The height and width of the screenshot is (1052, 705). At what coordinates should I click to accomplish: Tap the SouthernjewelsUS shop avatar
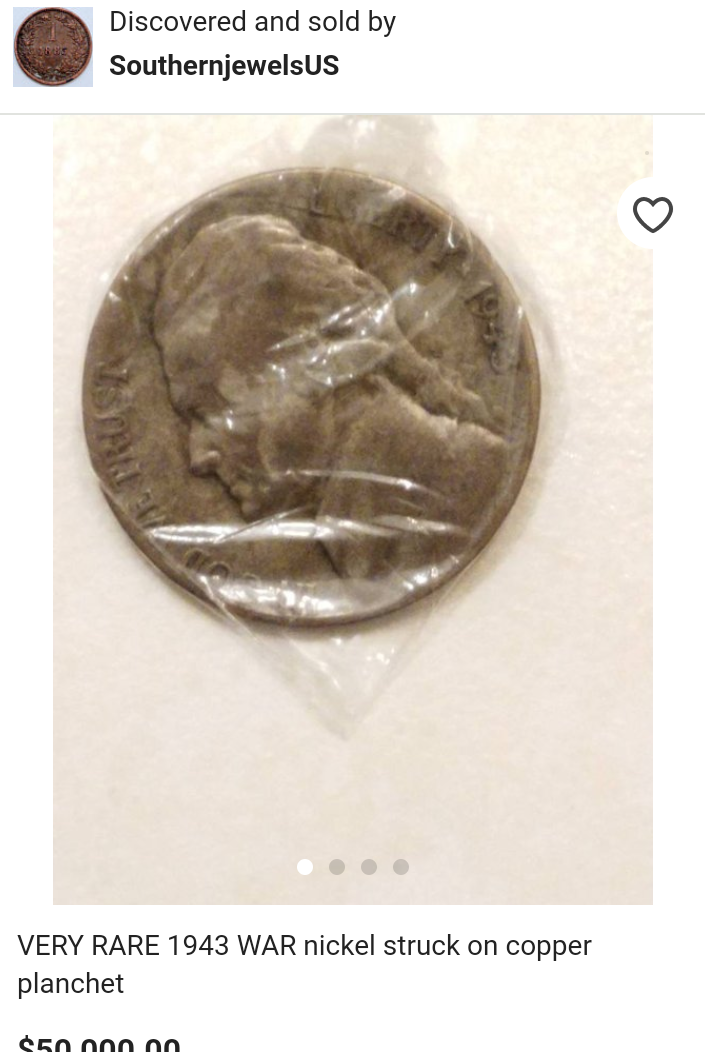coord(53,47)
